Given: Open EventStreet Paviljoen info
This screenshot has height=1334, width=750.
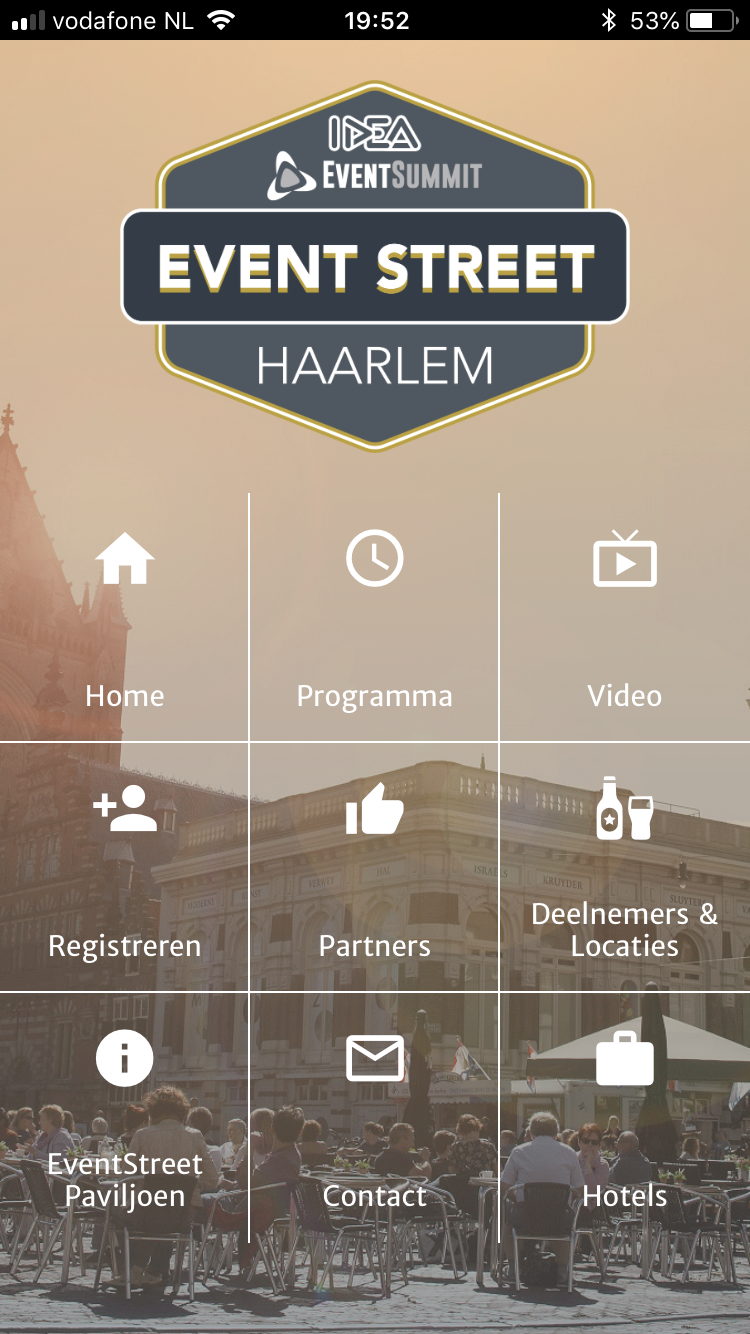Looking at the screenshot, I should point(124,1118).
